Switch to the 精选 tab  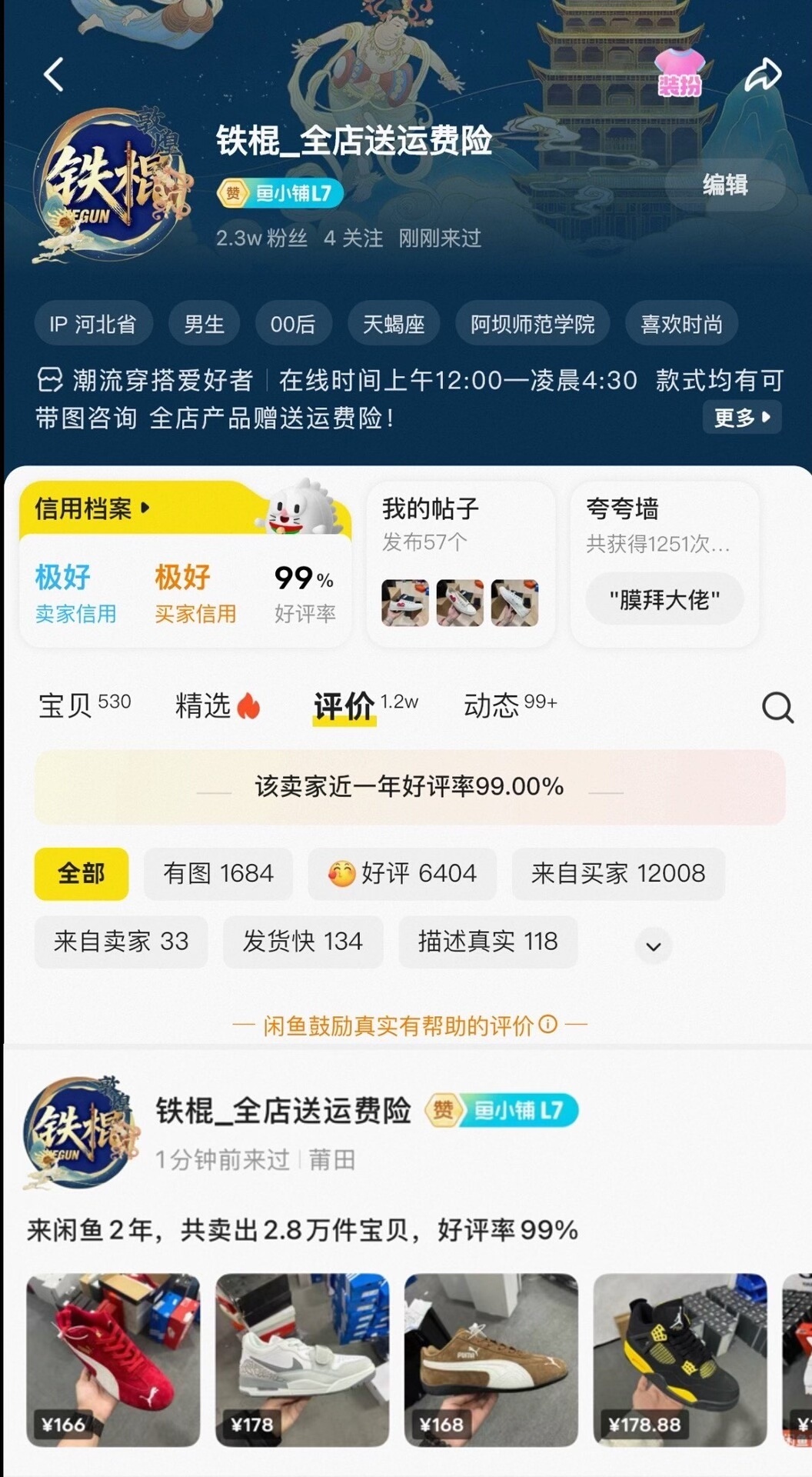[218, 705]
